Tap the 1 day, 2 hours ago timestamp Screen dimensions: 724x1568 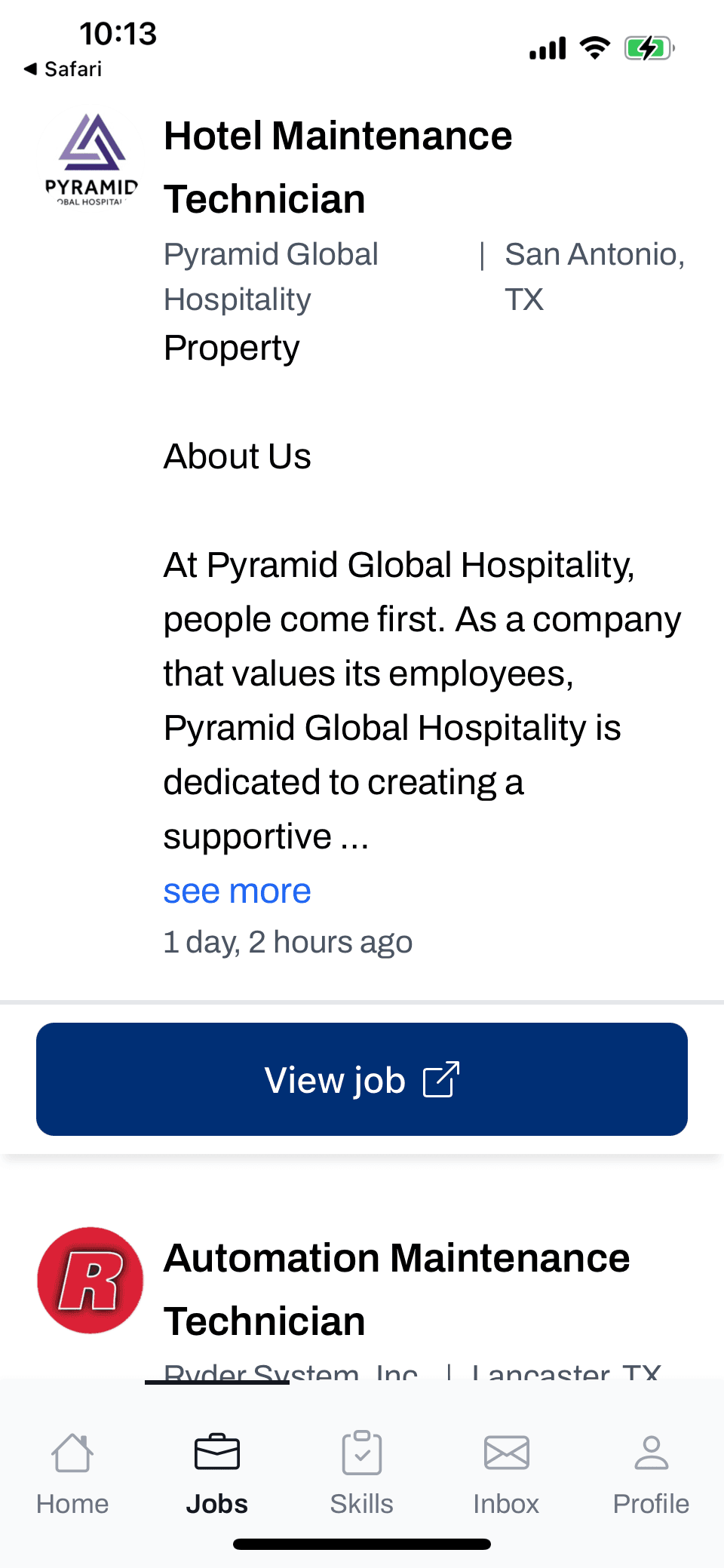pos(287,941)
